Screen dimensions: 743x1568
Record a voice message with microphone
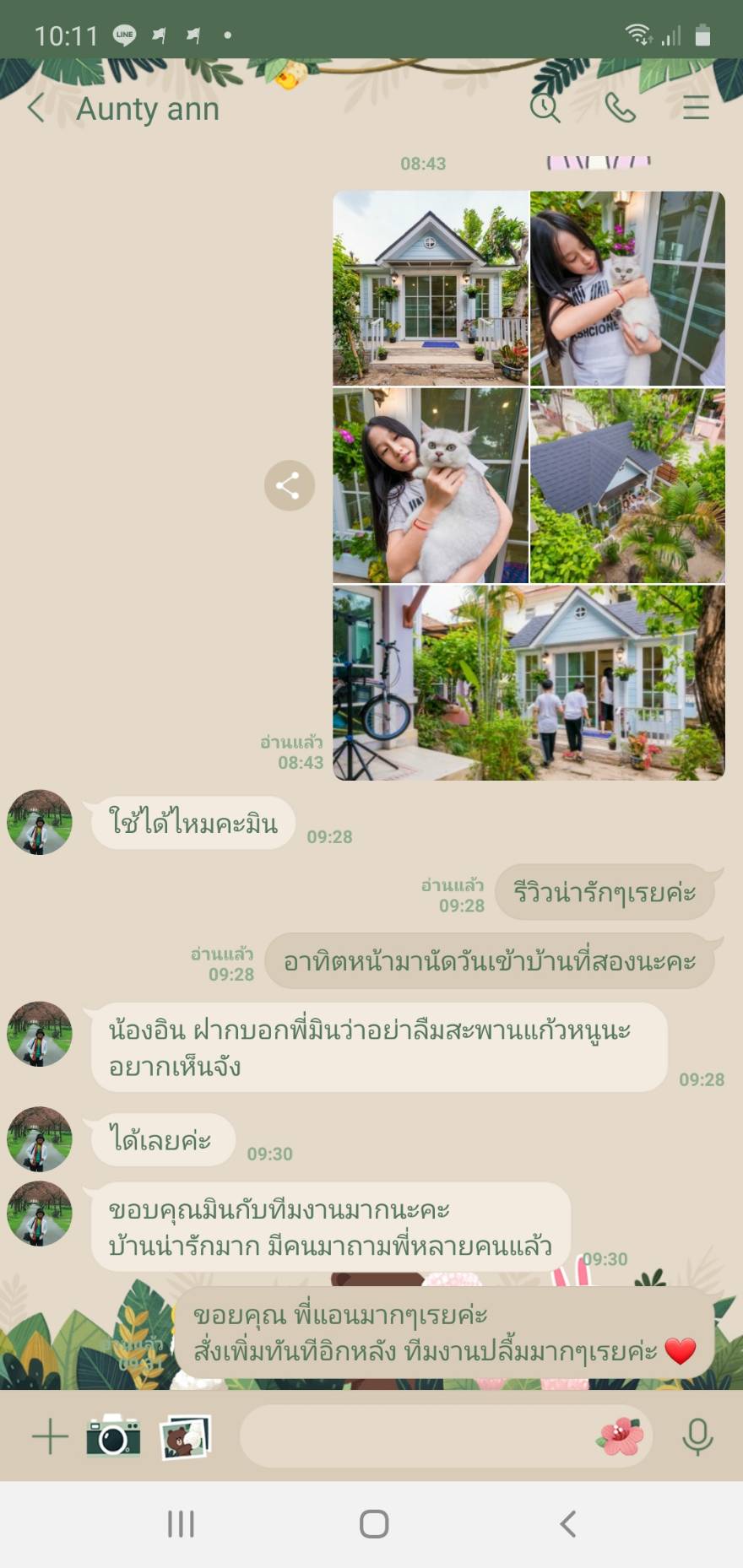coord(697,1436)
